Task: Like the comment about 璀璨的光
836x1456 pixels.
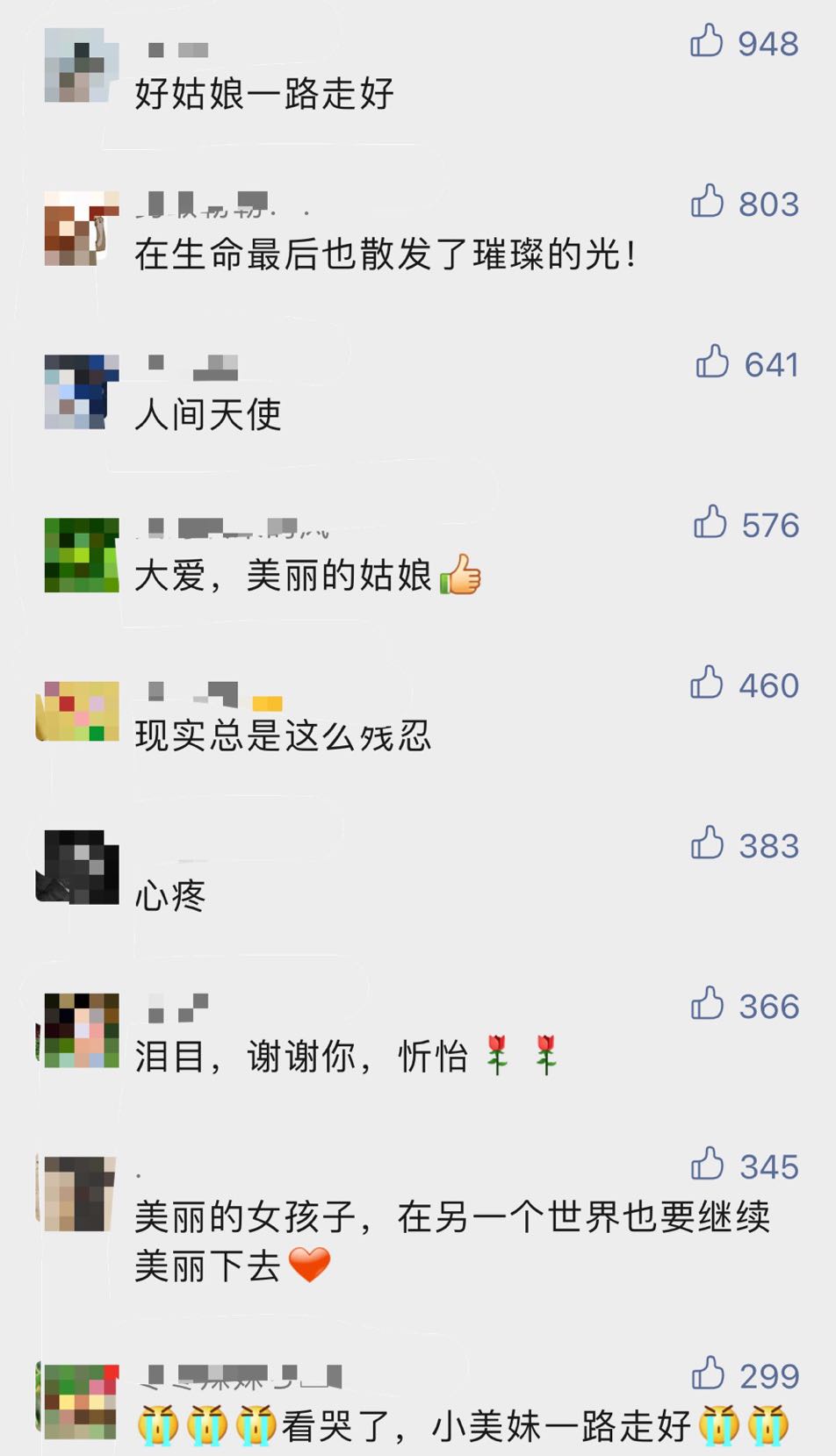Action: 707,202
